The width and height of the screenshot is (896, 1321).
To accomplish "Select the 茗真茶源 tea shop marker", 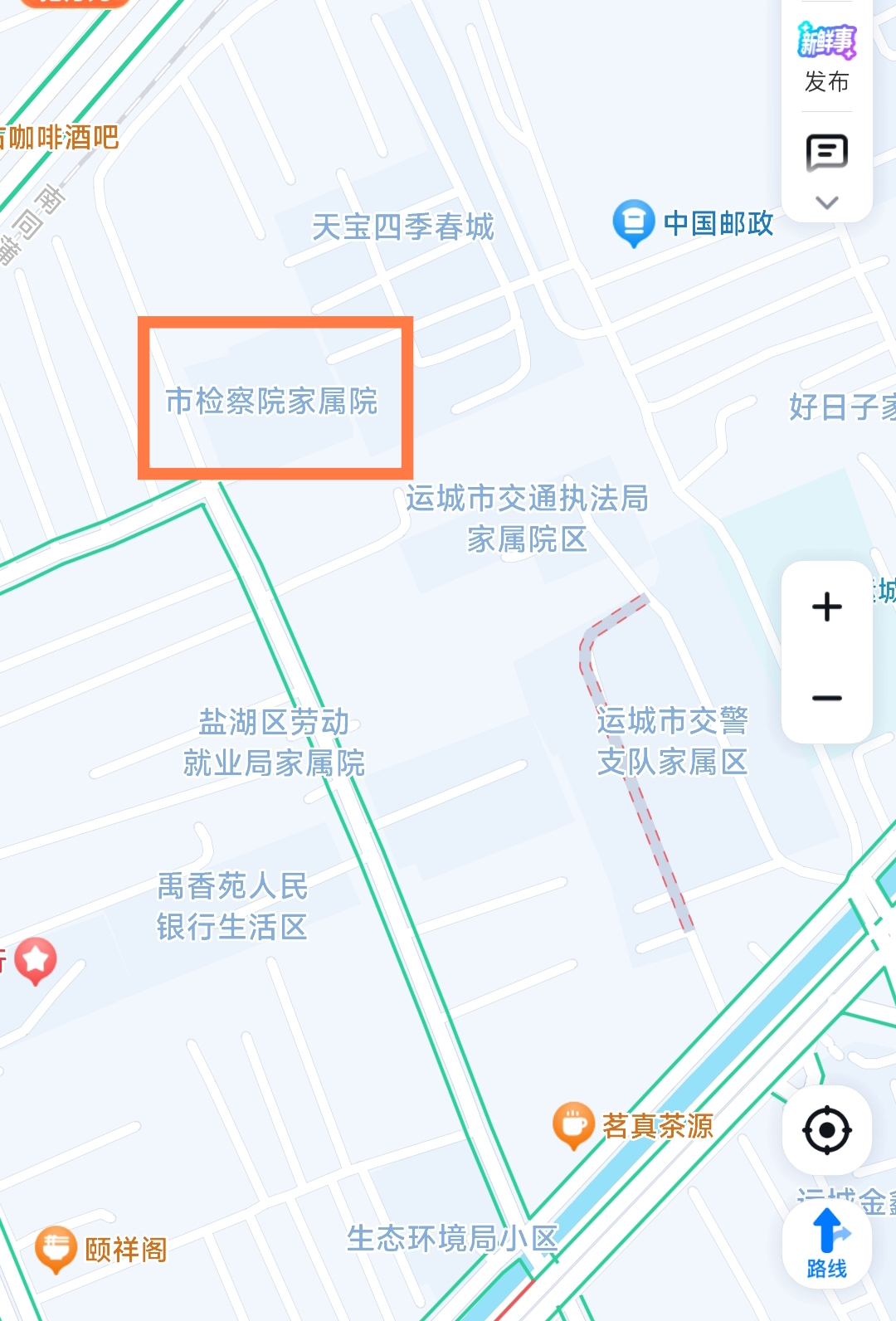I will [x=572, y=1125].
